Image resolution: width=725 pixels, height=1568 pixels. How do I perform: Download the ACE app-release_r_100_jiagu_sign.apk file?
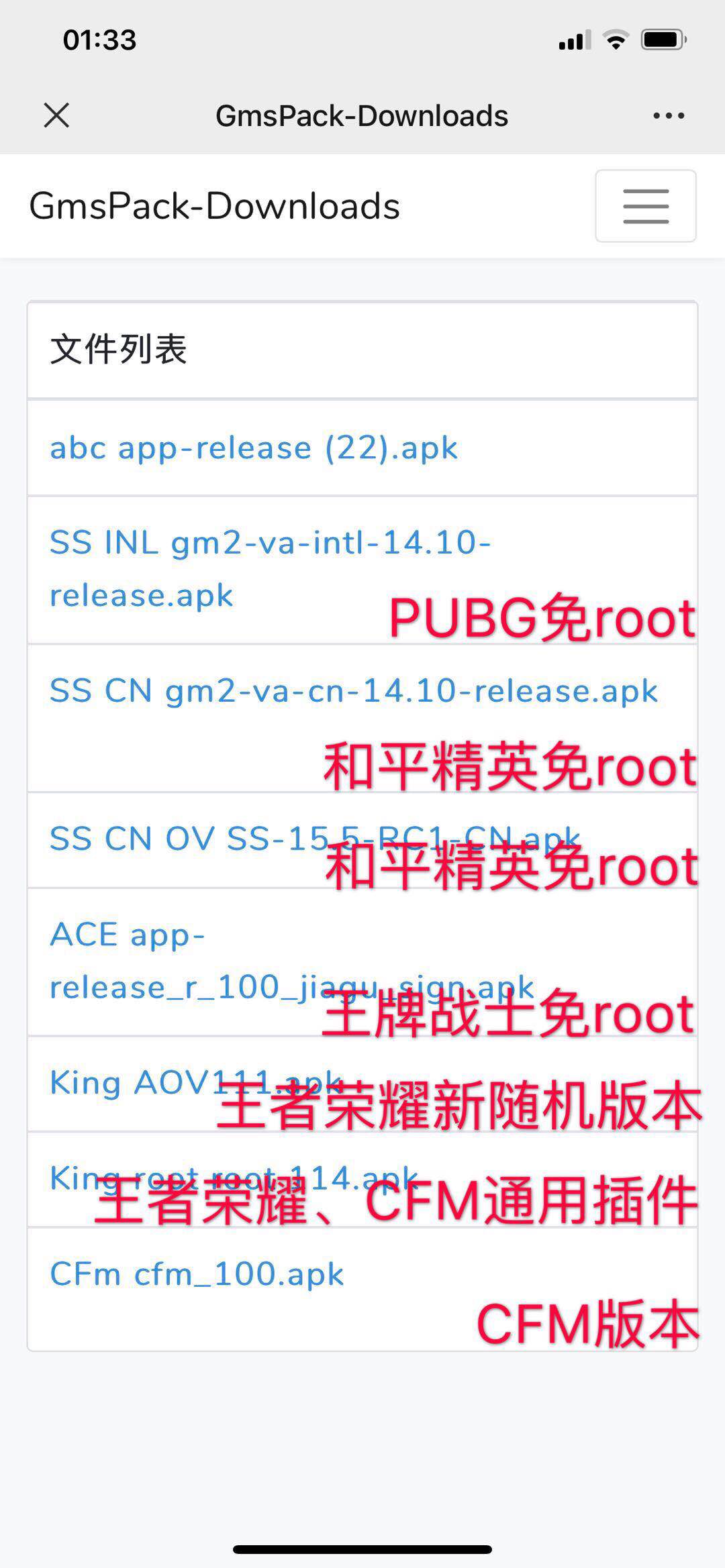click(x=128, y=935)
